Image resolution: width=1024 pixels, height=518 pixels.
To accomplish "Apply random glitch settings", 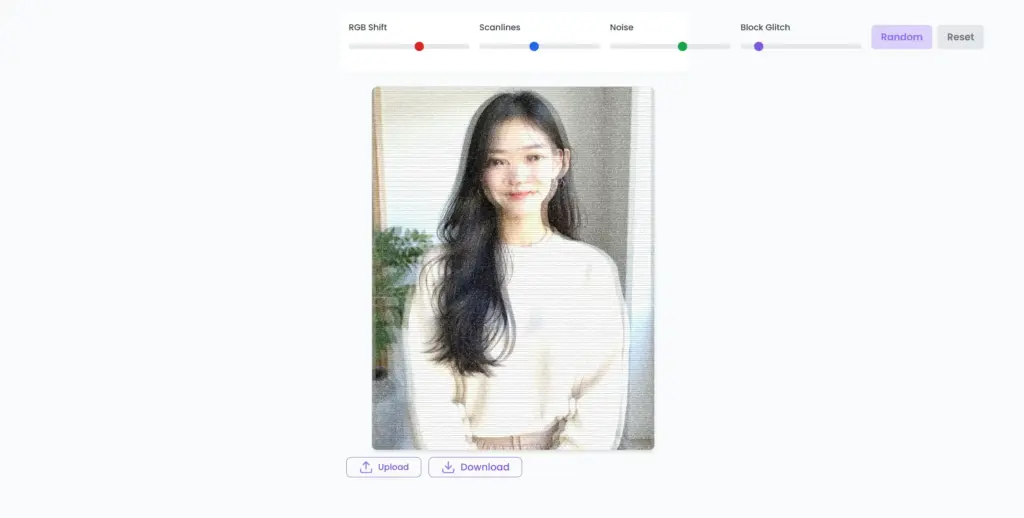I will [x=901, y=37].
